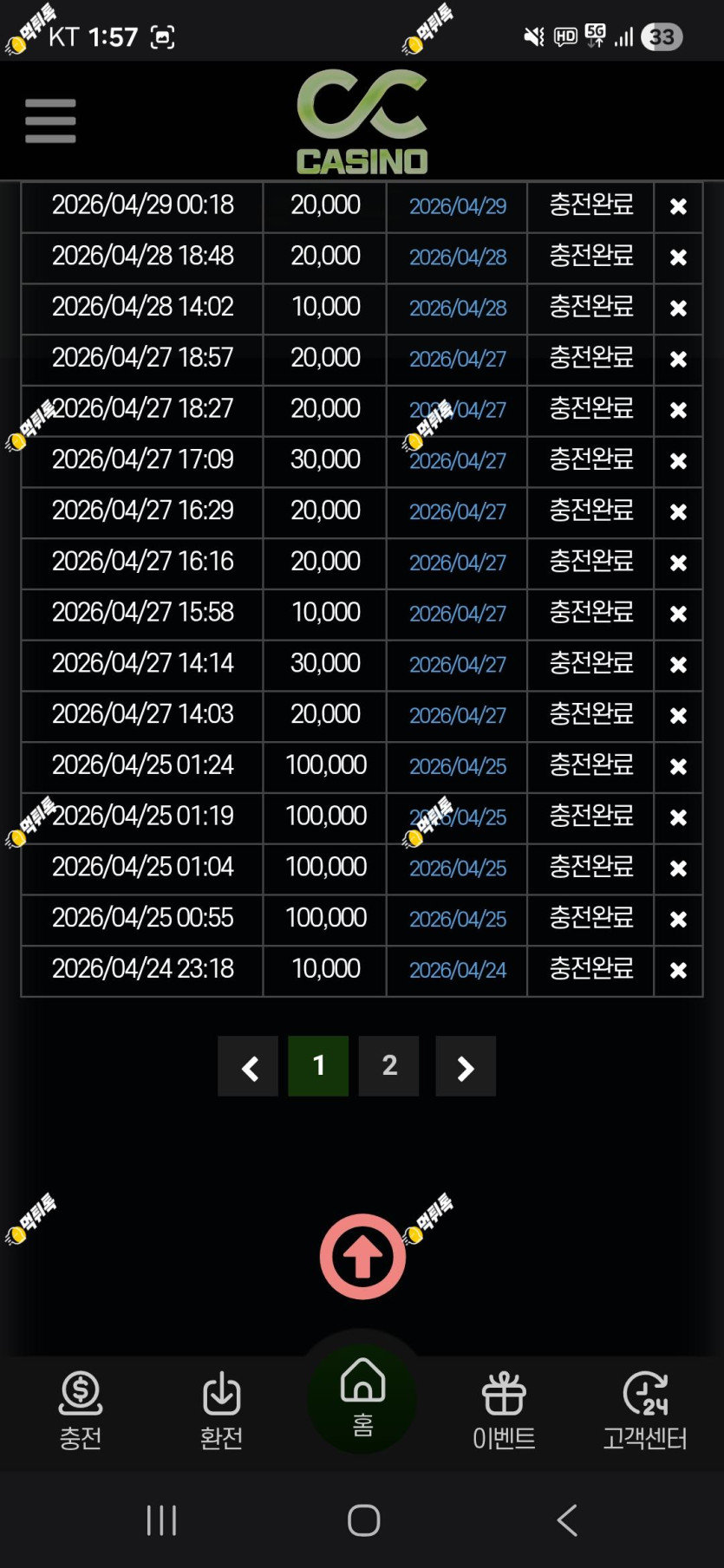Open the 충전 tab
Viewport: 724px width, 1568px height.
coord(81,1411)
